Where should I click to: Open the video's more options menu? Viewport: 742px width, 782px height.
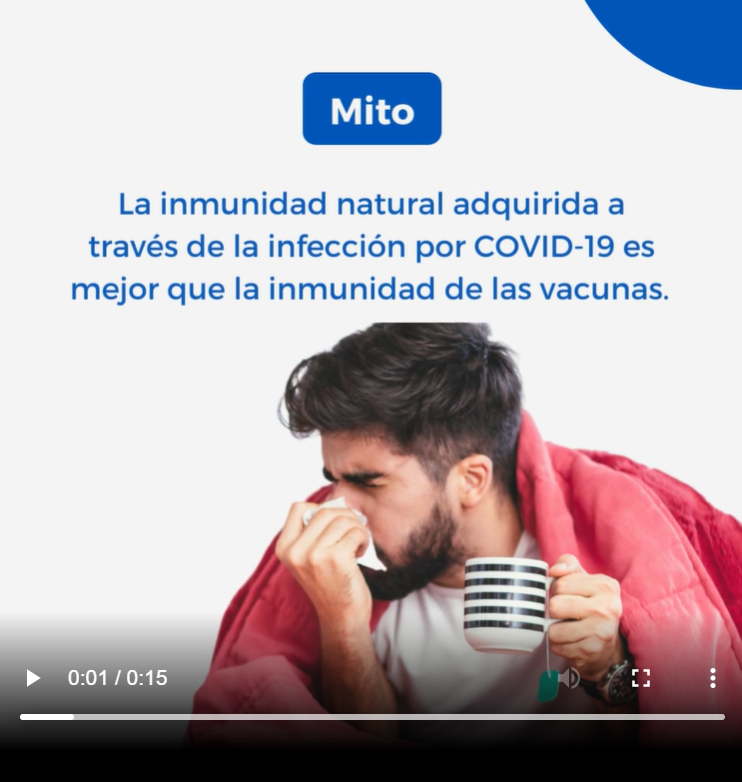[x=712, y=678]
